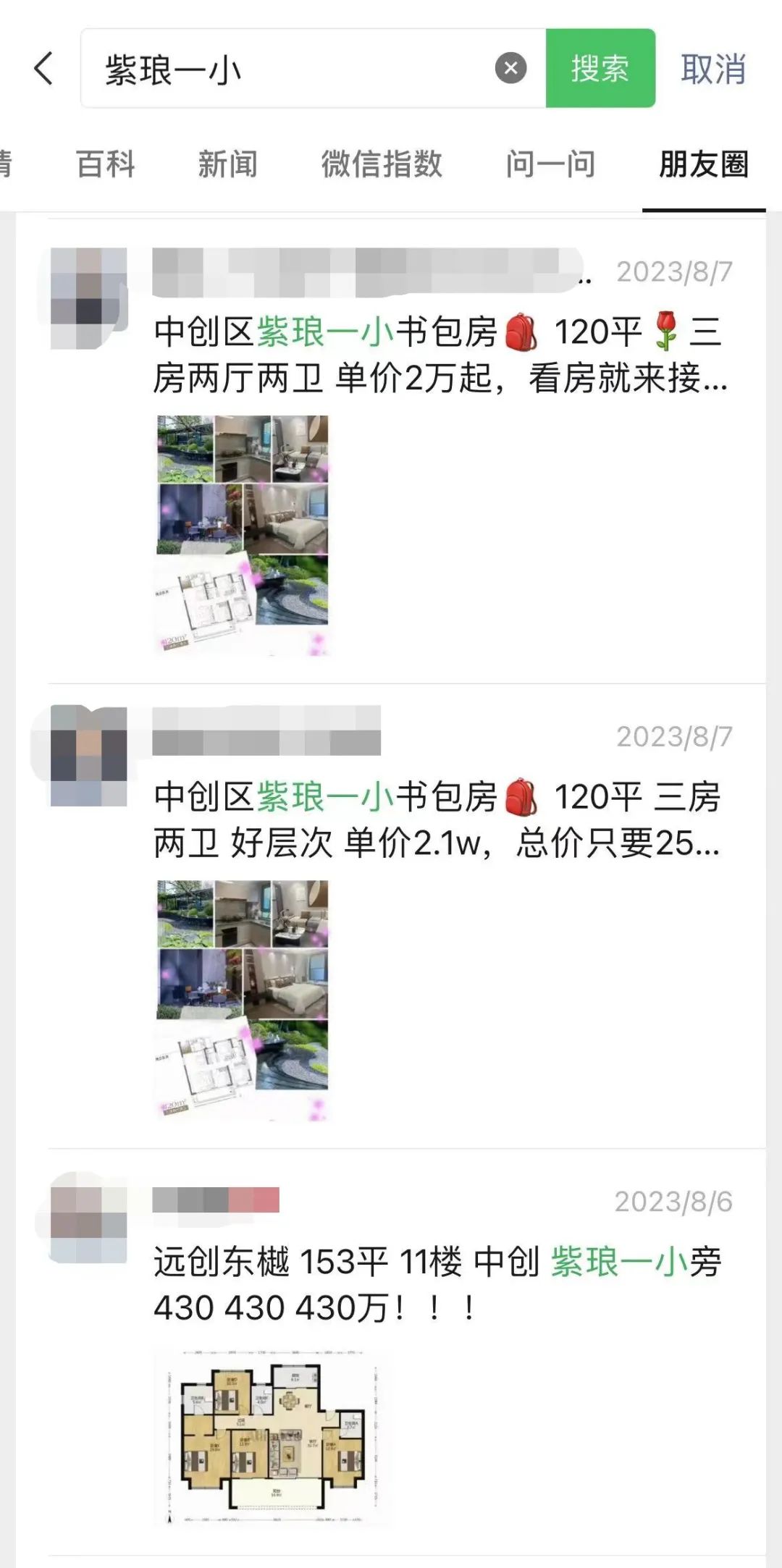Tap the search field containing 紫琅一小
782x1568 pixels.
[290, 69]
